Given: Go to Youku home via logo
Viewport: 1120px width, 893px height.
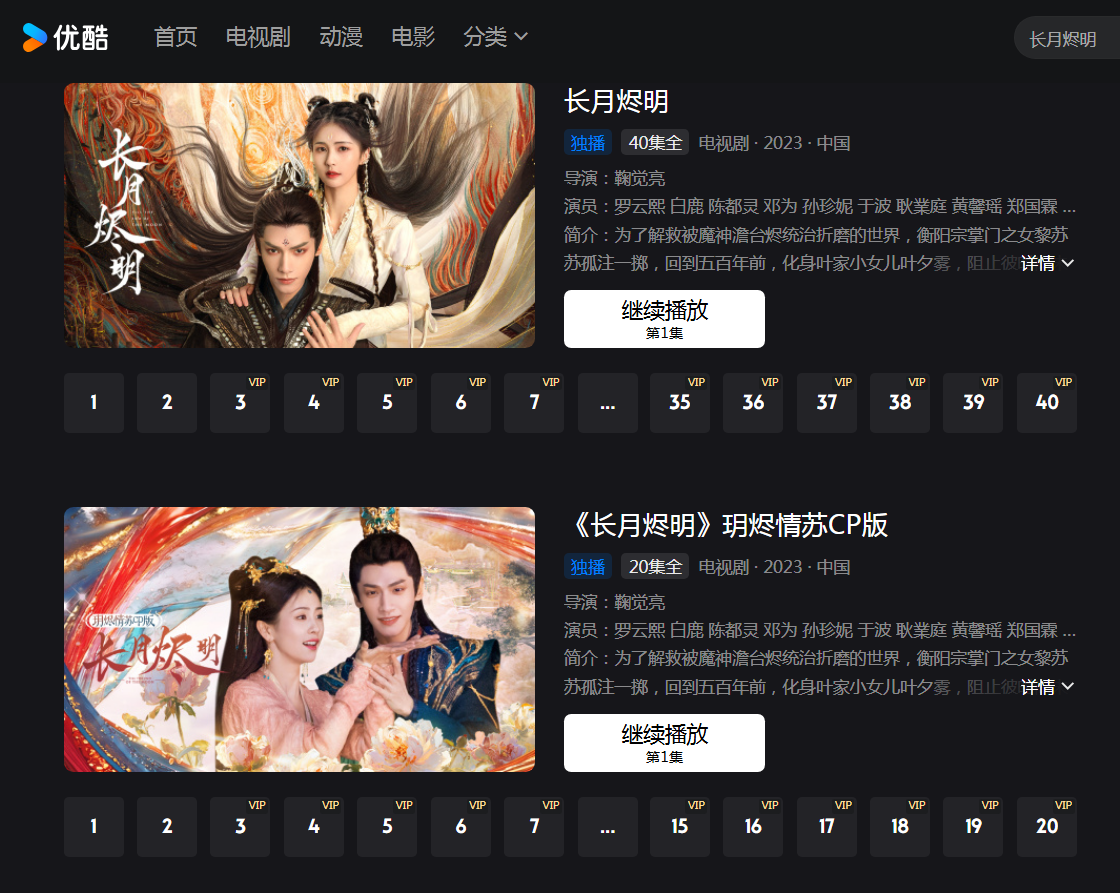Looking at the screenshot, I should tap(66, 38).
